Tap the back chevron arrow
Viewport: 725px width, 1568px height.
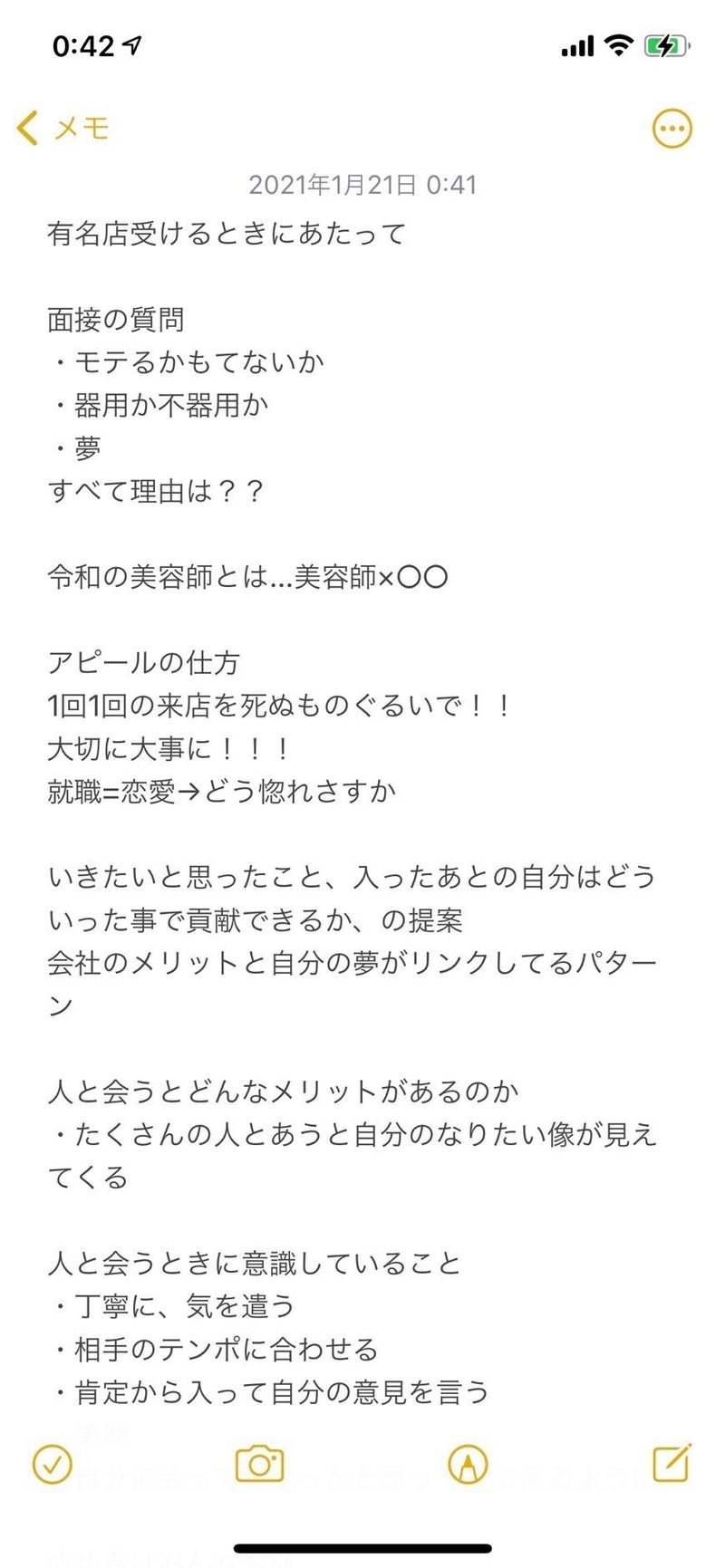[x=26, y=128]
